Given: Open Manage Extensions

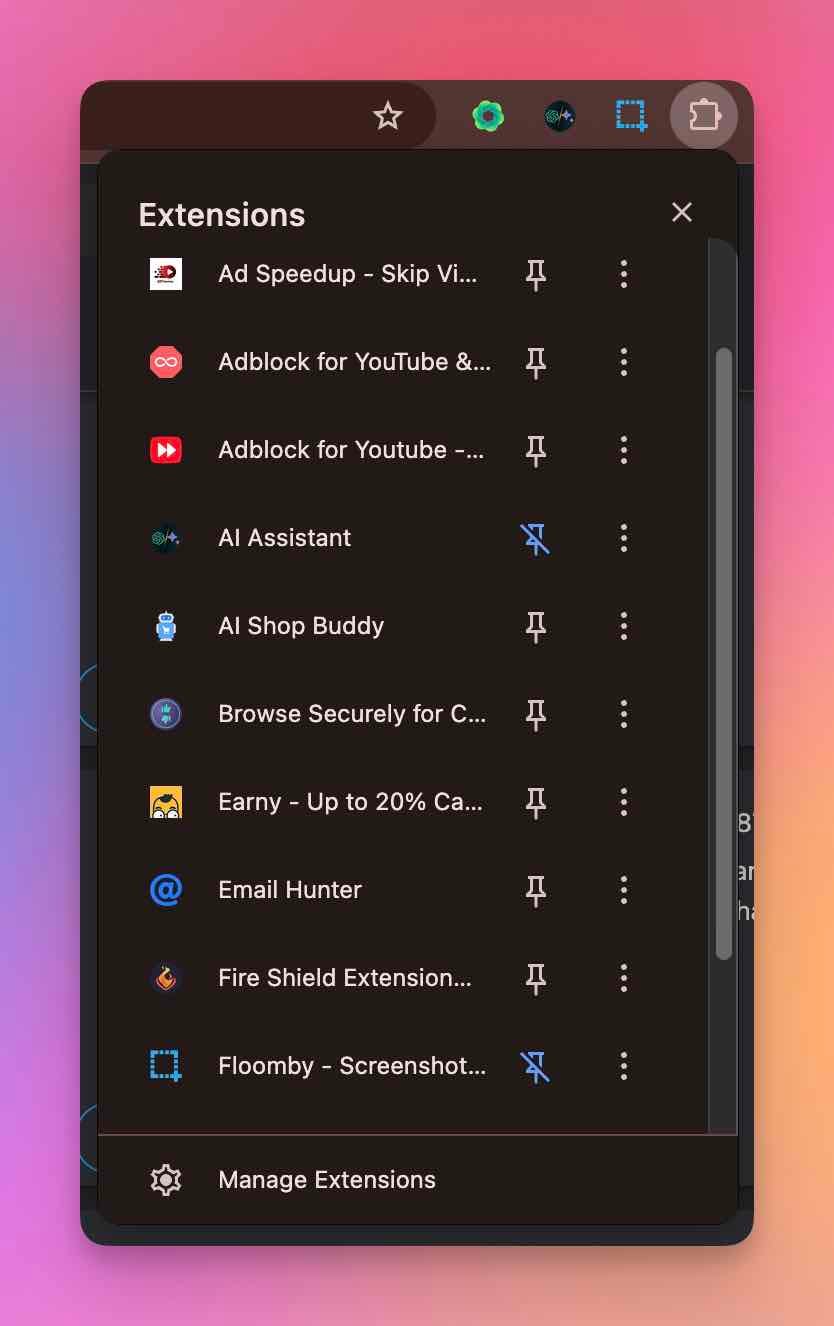Looking at the screenshot, I should tap(326, 1180).
